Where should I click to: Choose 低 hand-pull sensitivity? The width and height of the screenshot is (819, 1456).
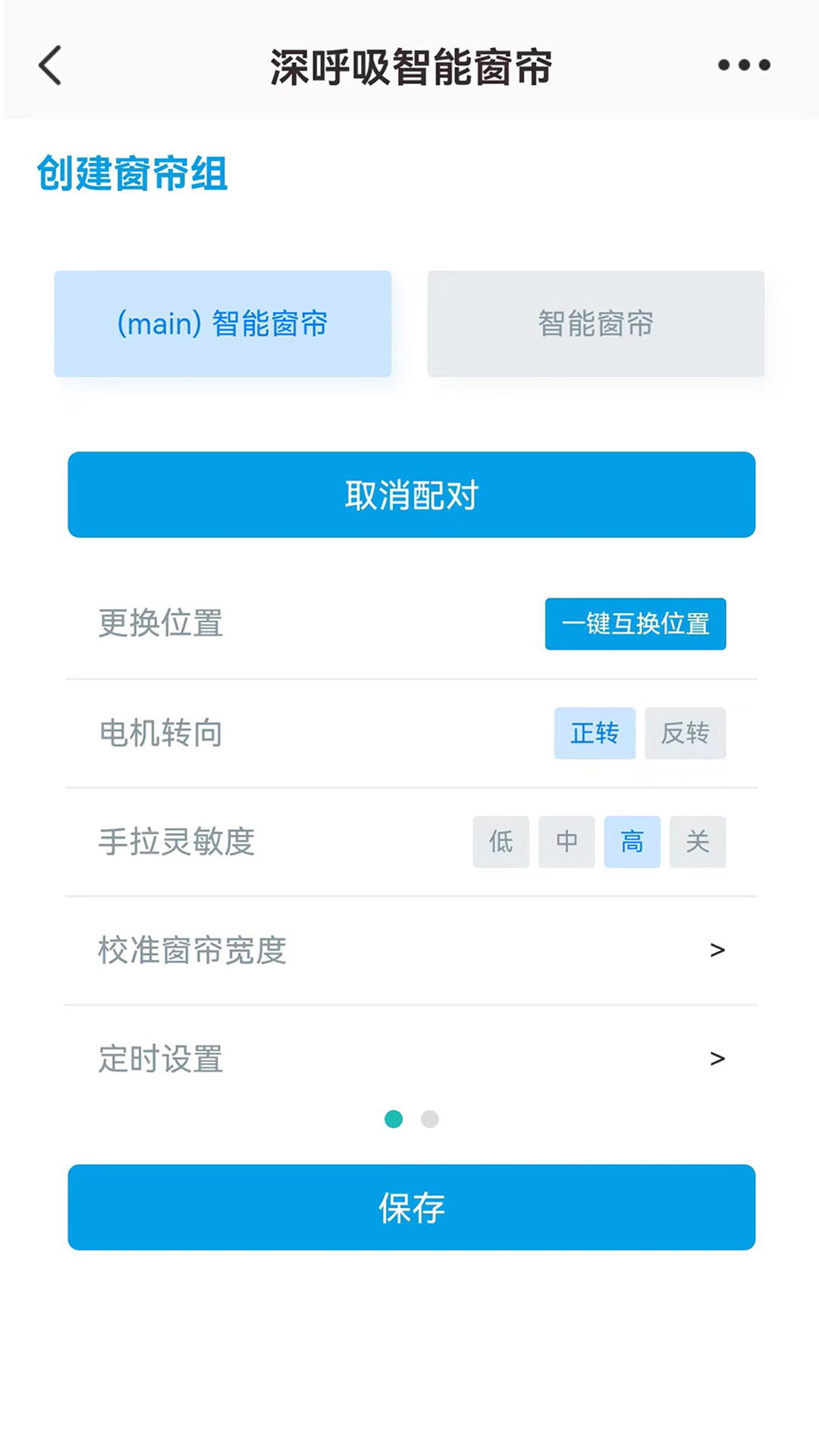coord(500,842)
